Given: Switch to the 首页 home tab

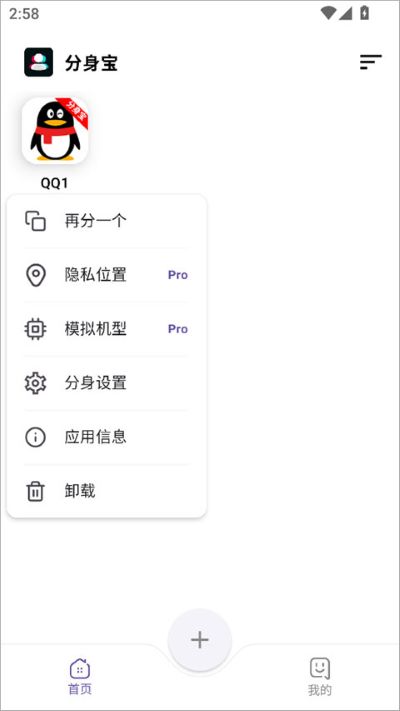Looking at the screenshot, I should point(80,677).
